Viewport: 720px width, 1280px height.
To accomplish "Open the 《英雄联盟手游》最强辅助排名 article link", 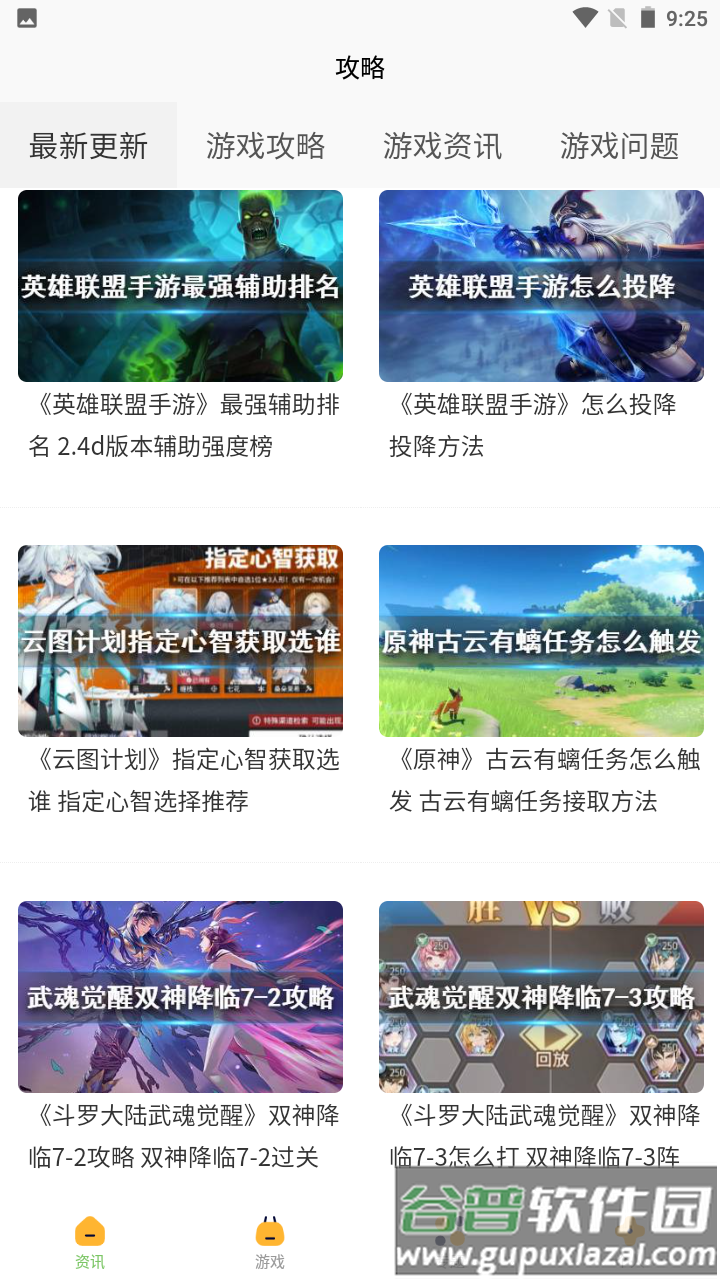I will click(x=179, y=425).
